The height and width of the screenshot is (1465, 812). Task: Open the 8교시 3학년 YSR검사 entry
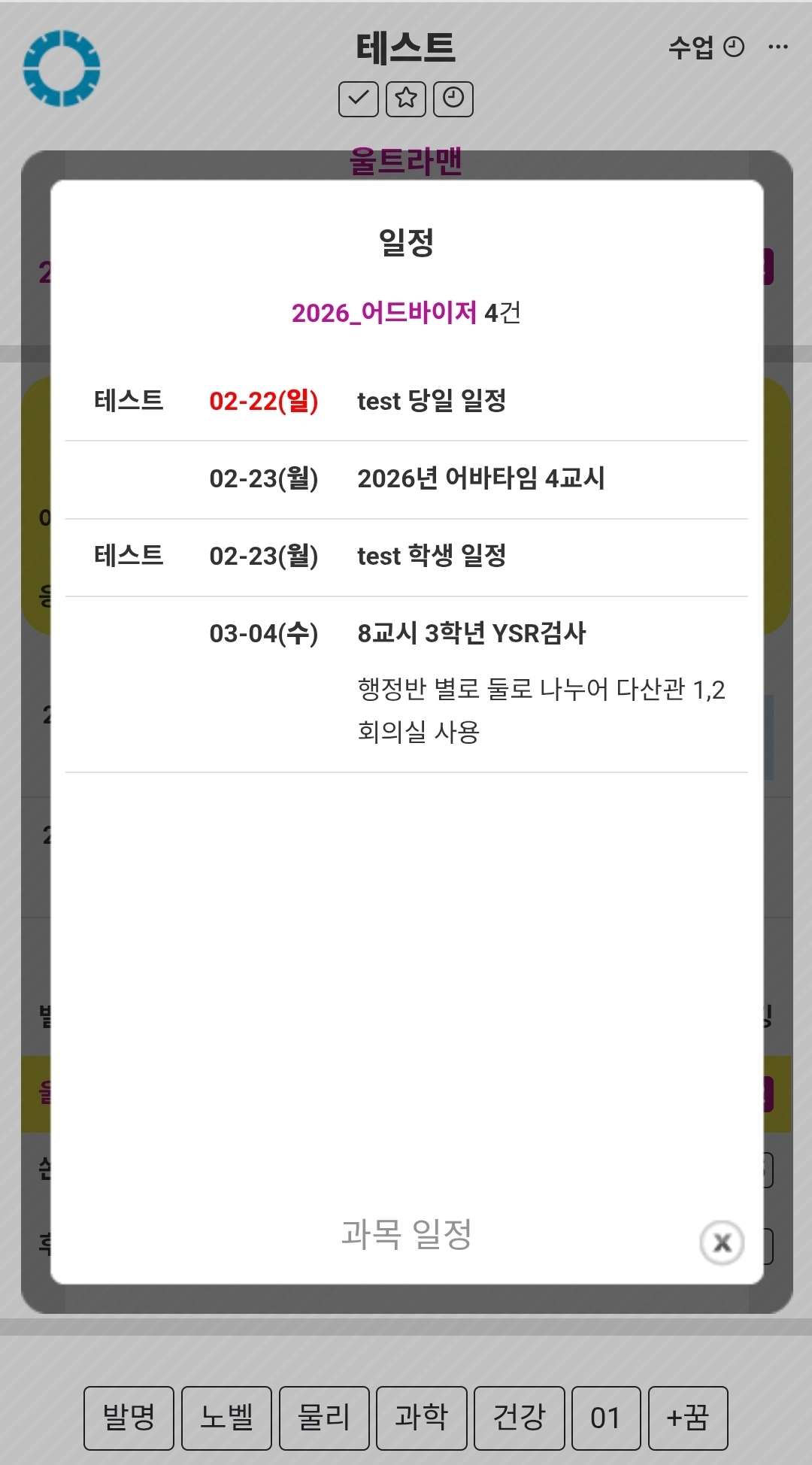407,684
